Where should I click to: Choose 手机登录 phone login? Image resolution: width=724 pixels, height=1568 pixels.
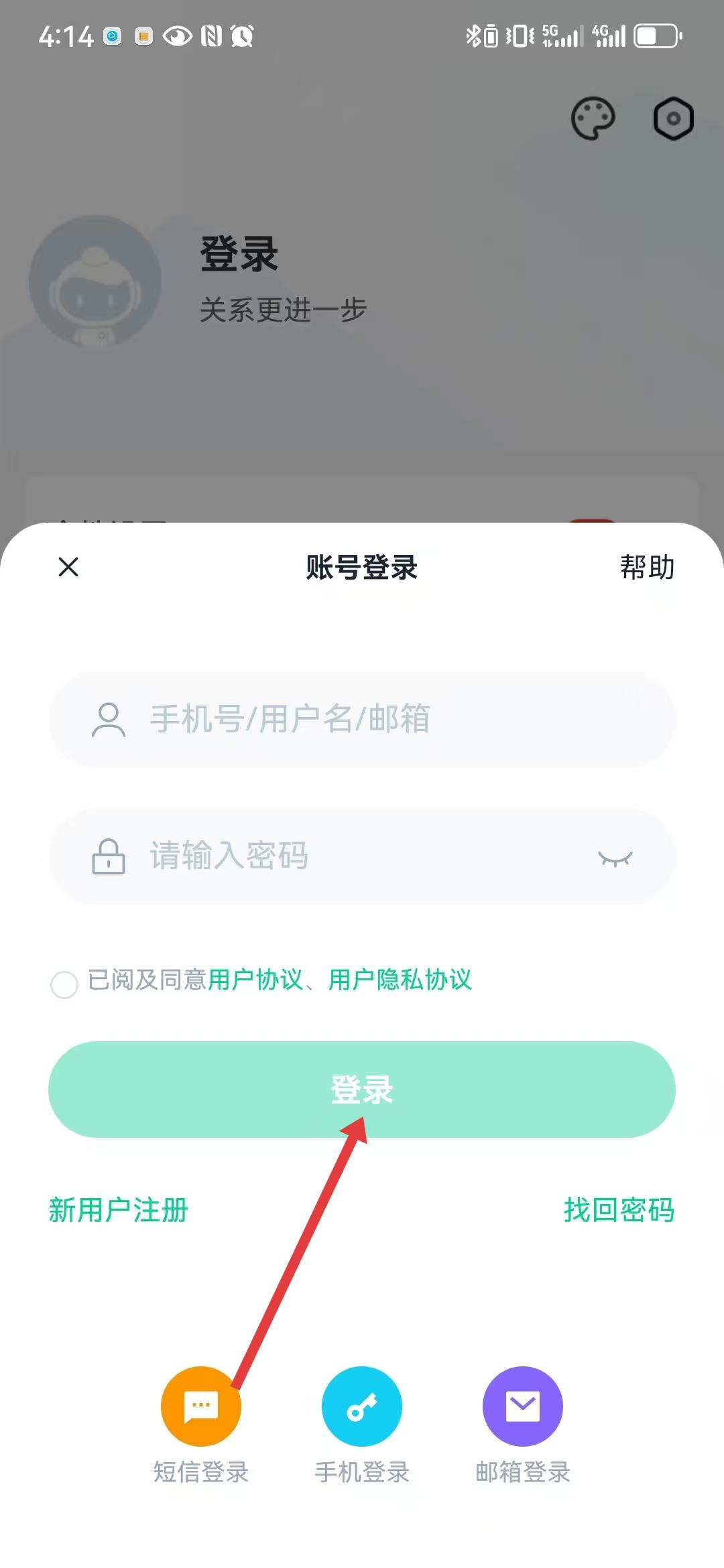click(x=362, y=1406)
